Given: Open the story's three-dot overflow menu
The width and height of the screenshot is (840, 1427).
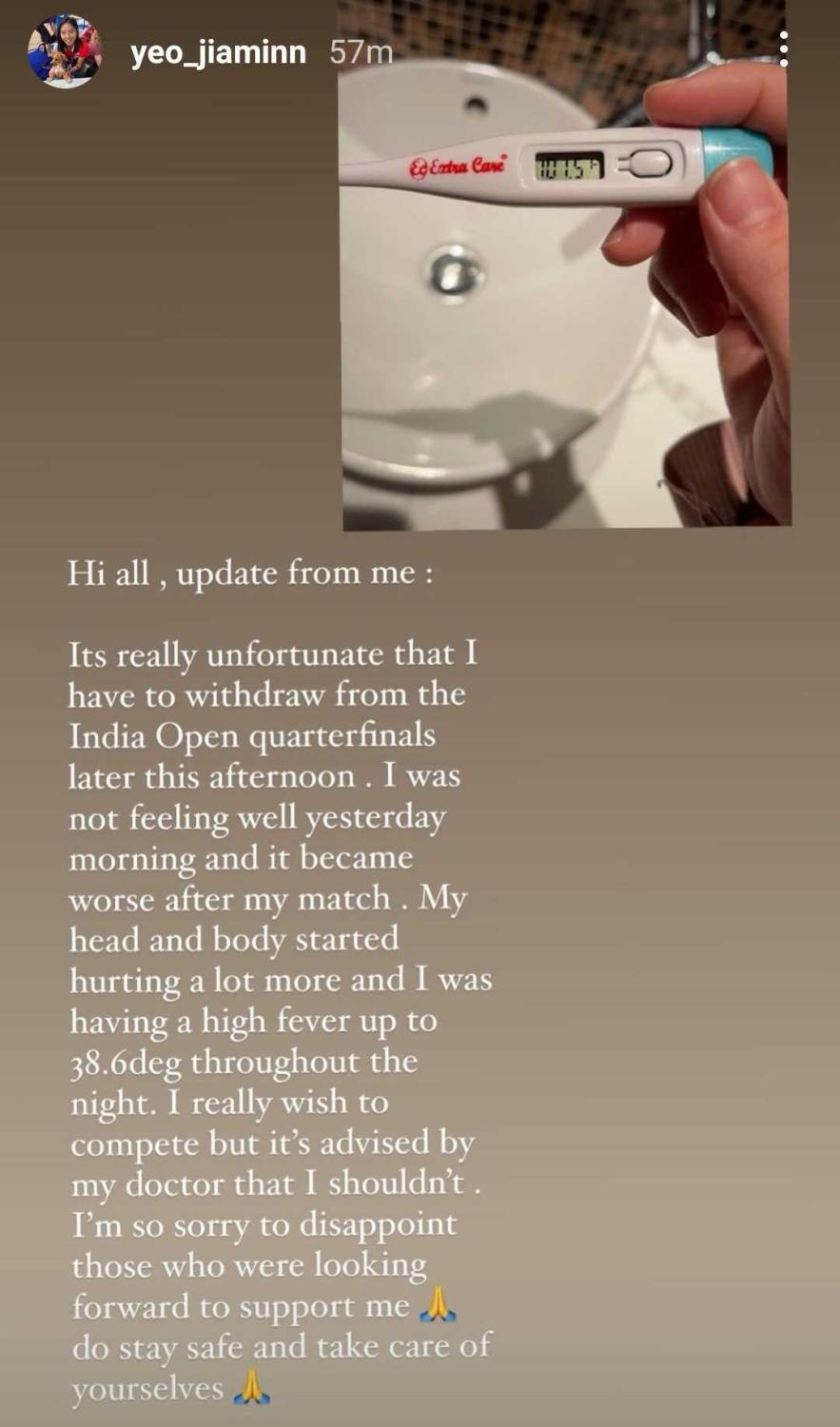Looking at the screenshot, I should (x=783, y=49).
